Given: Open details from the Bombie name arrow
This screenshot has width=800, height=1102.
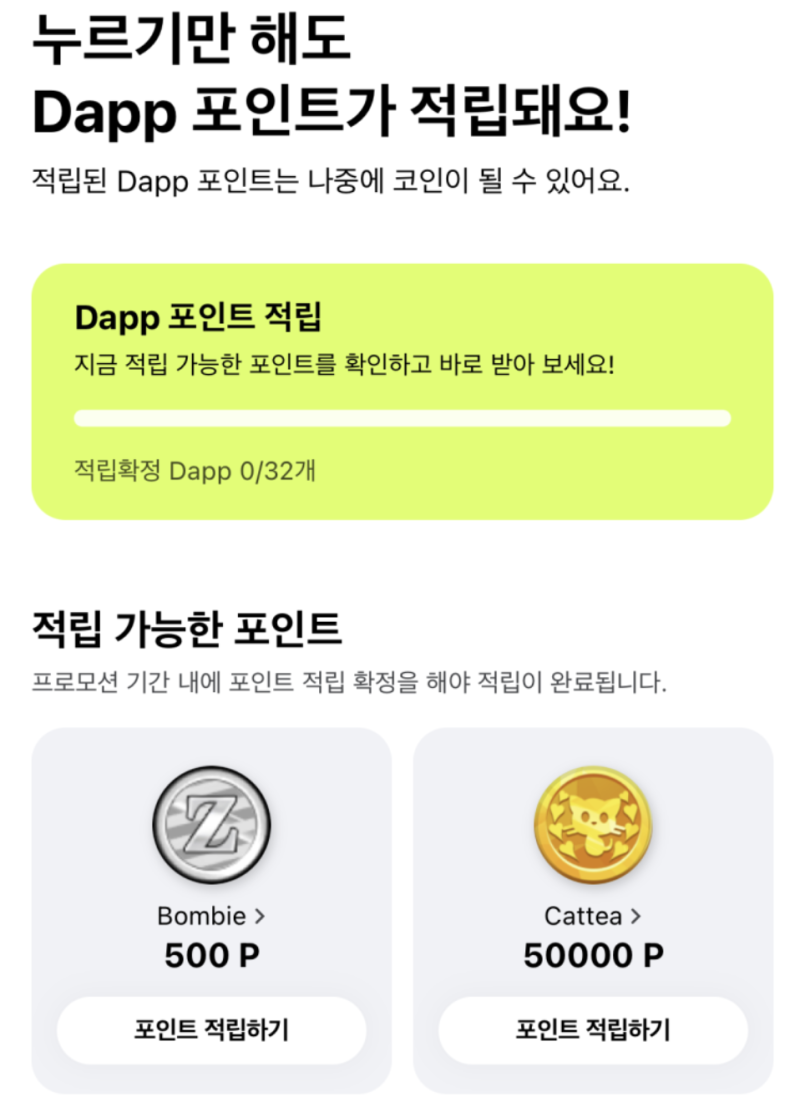Looking at the screenshot, I should pyautogui.click(x=258, y=914).
